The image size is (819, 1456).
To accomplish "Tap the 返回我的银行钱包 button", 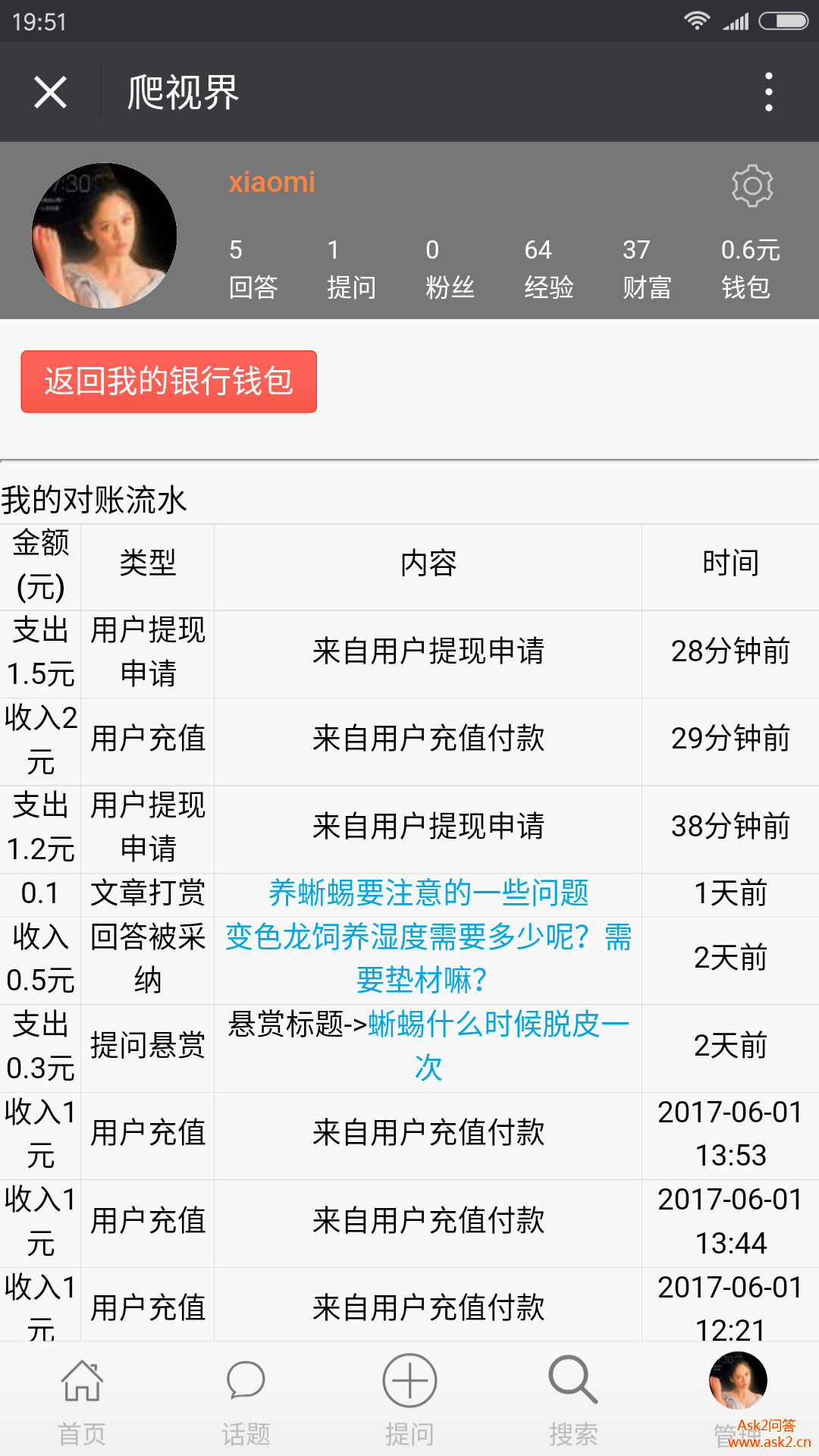I will pyautogui.click(x=168, y=381).
